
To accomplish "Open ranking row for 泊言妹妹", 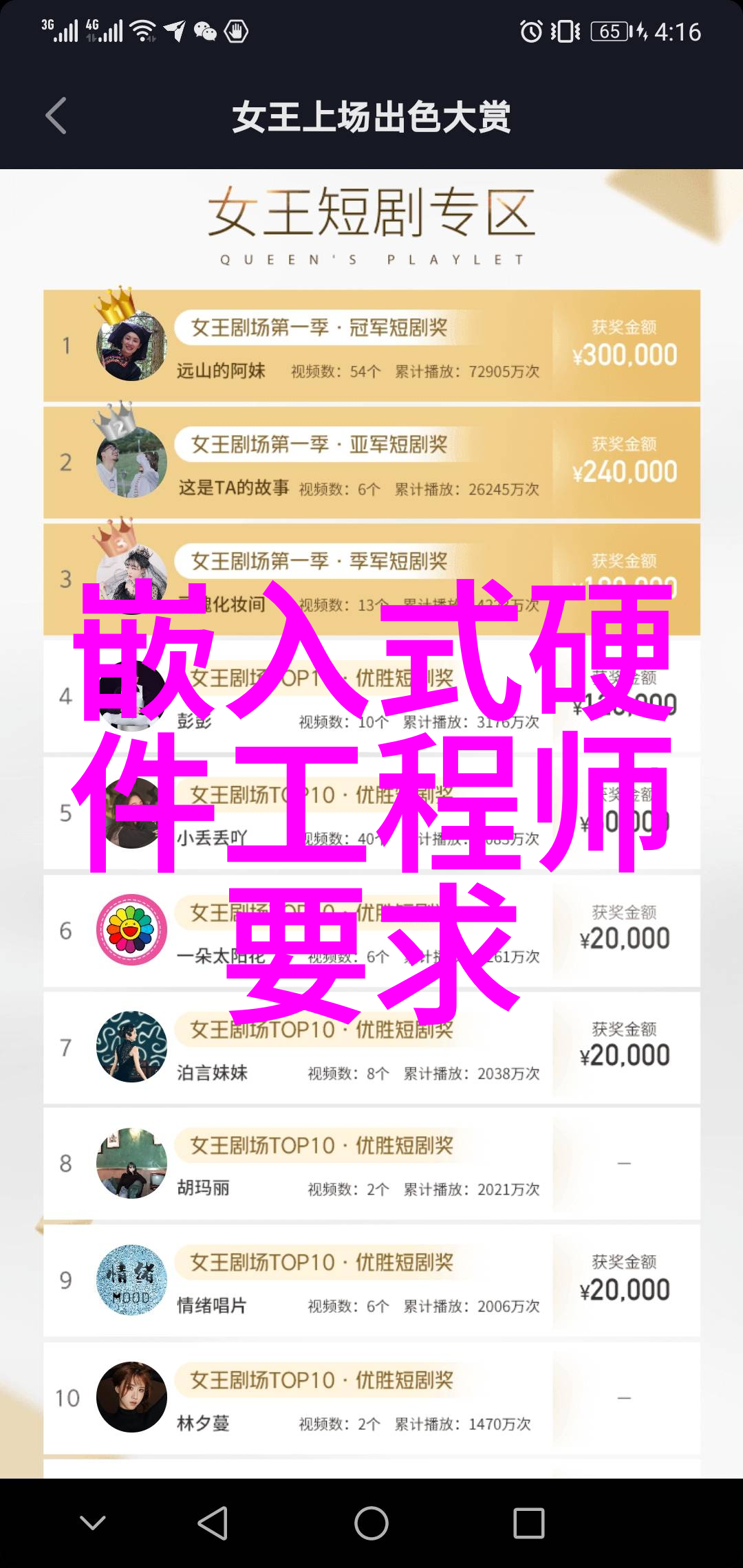I will coord(371,1047).
